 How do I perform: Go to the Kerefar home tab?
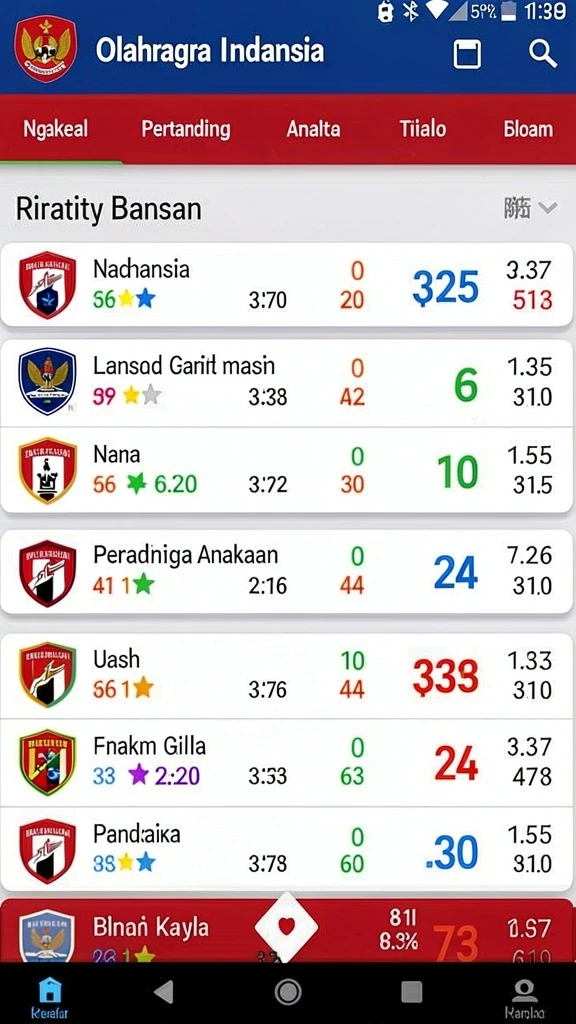click(50, 999)
